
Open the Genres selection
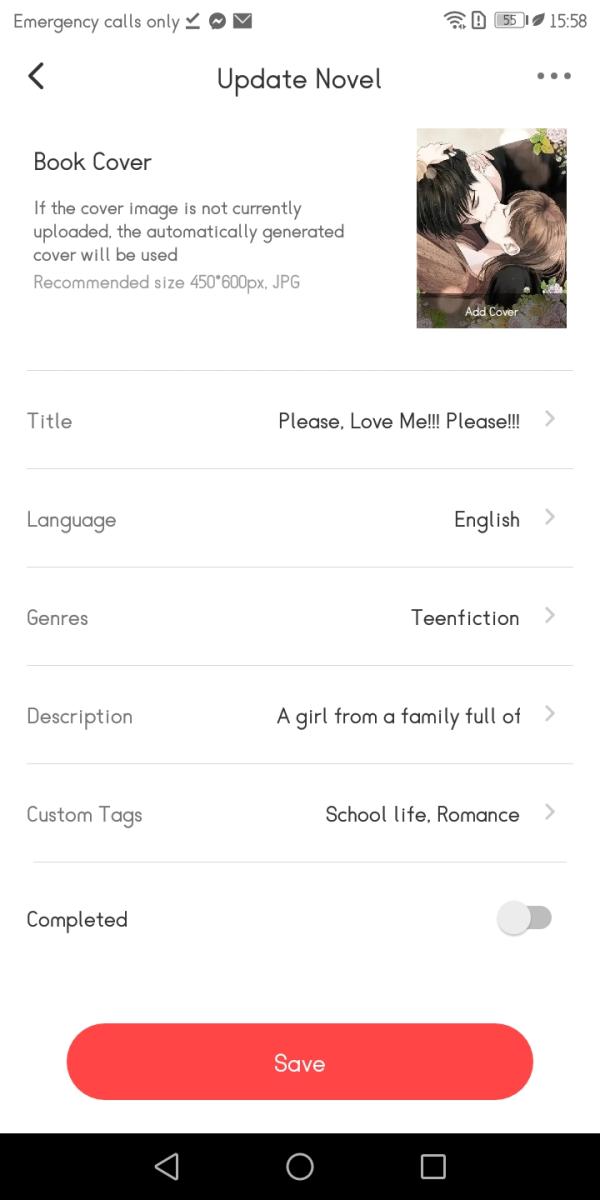pyautogui.click(x=300, y=617)
